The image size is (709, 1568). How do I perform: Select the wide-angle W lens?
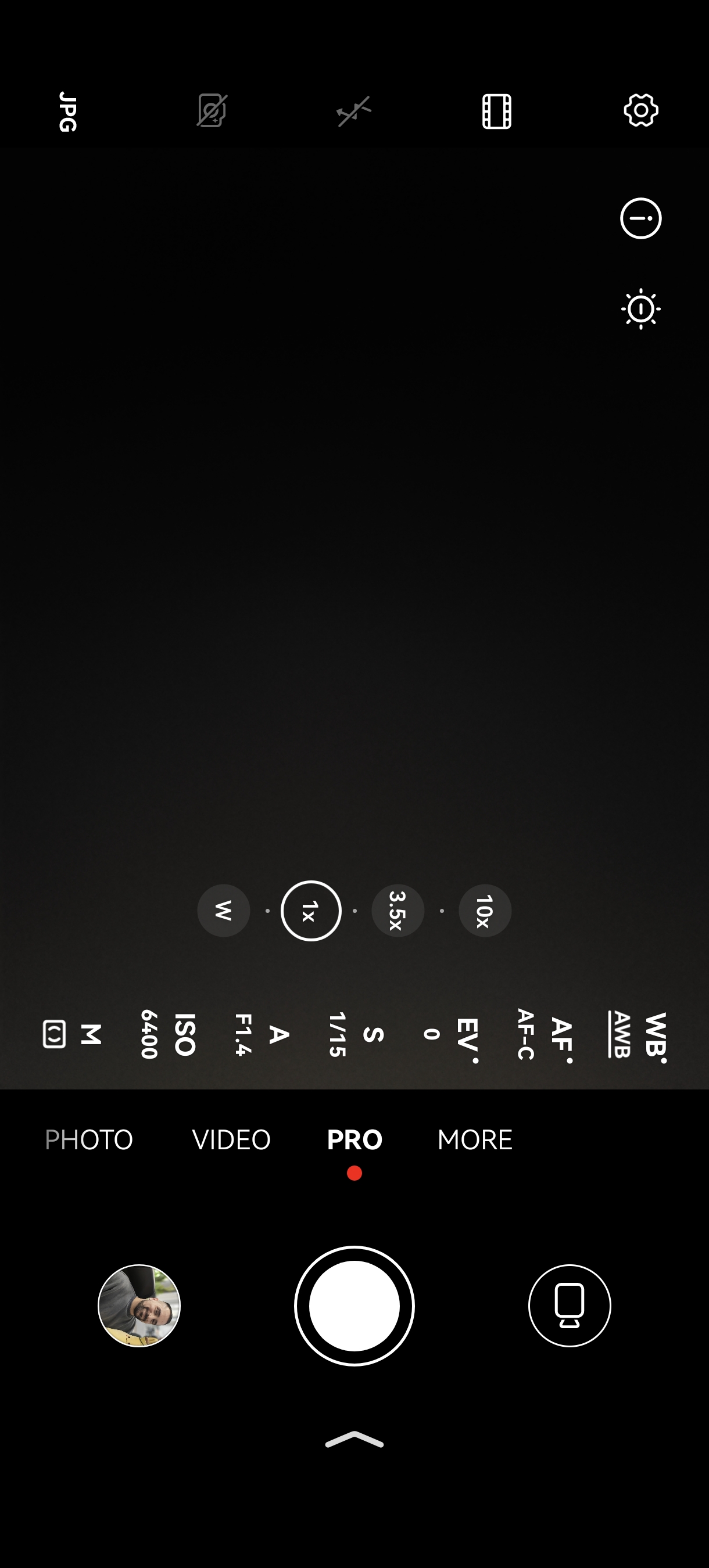coord(224,911)
